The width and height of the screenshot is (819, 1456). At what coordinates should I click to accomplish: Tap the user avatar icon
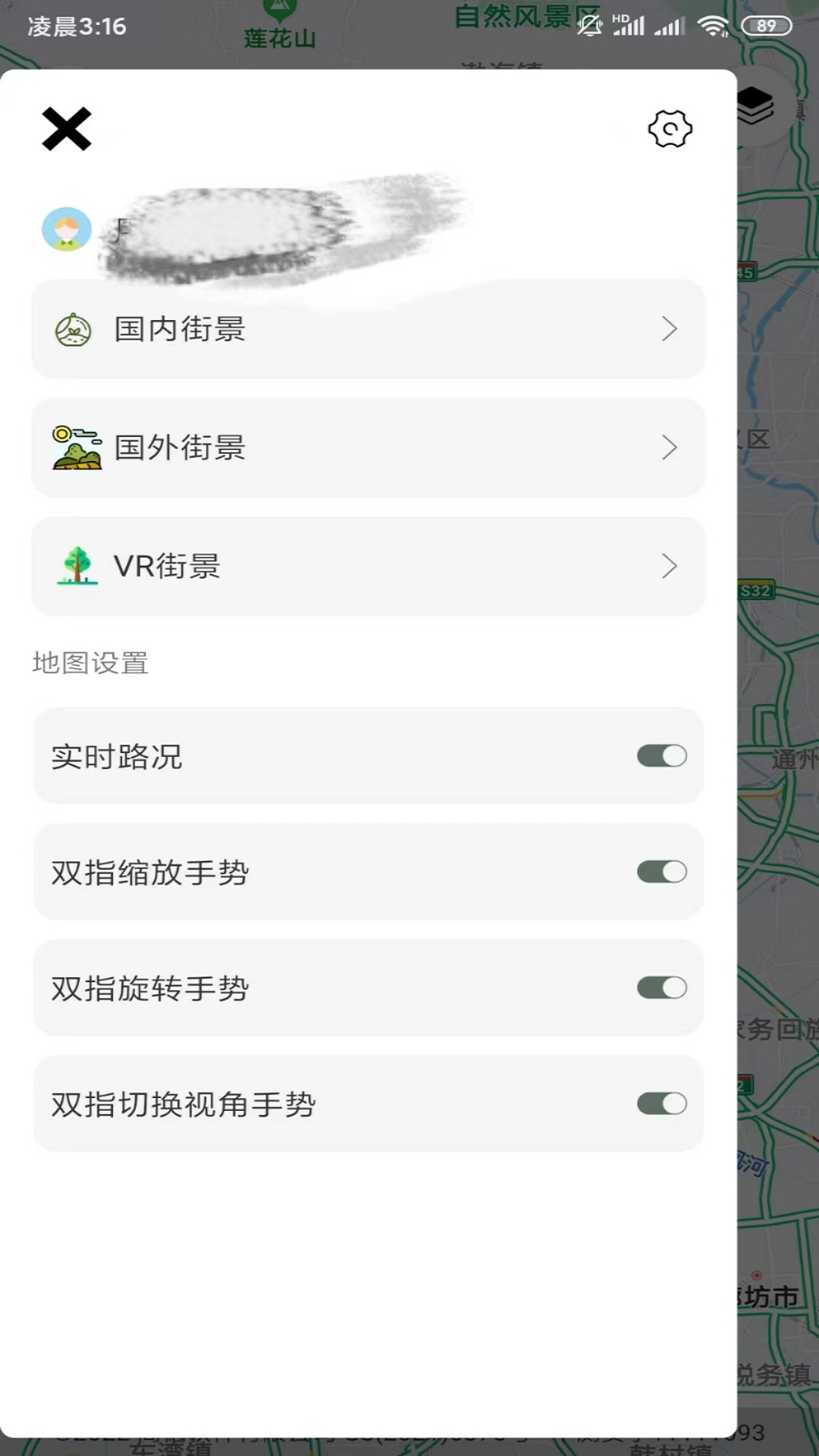(65, 230)
